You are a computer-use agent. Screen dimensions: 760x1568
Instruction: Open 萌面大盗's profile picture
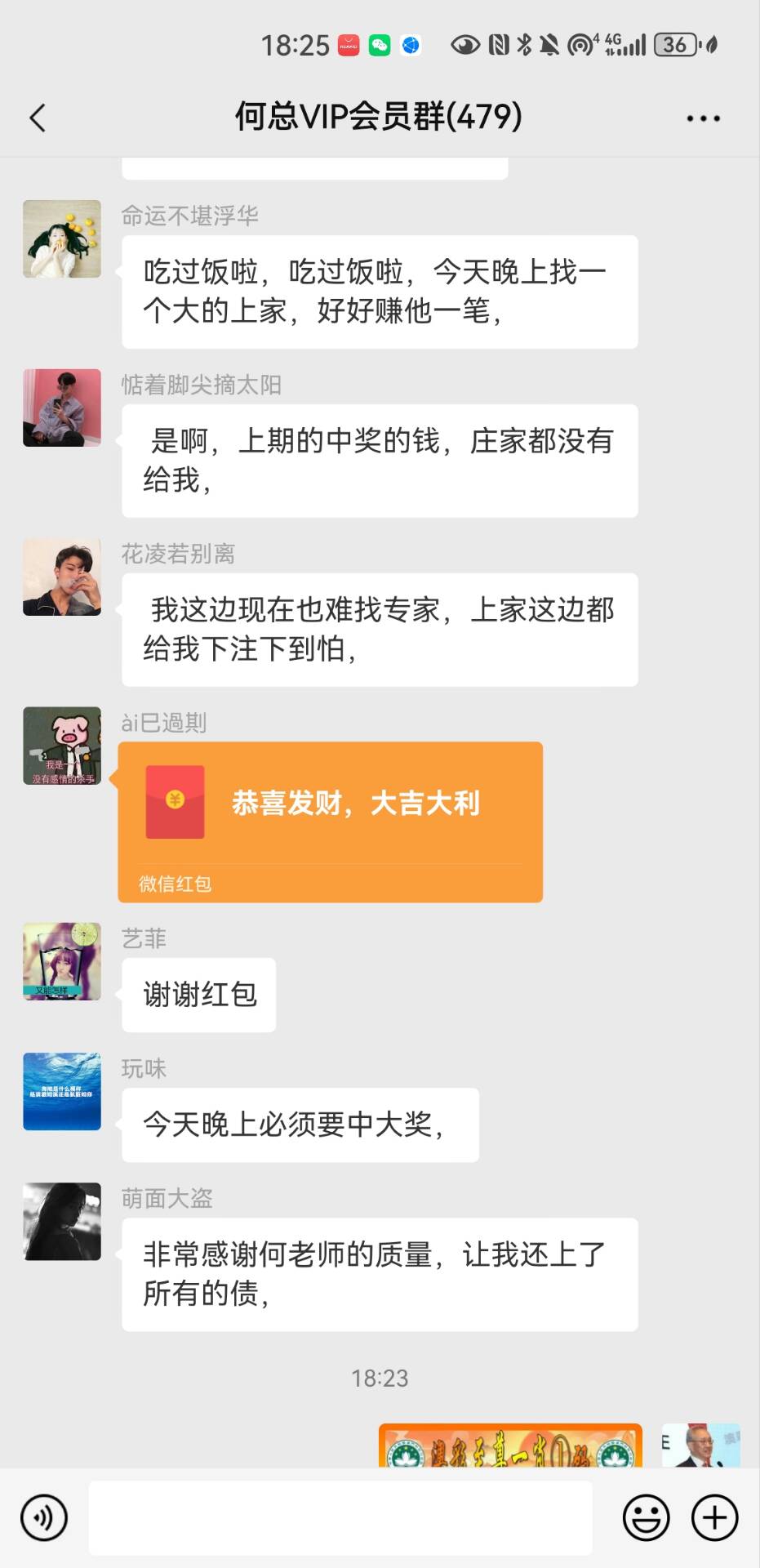62,1221
